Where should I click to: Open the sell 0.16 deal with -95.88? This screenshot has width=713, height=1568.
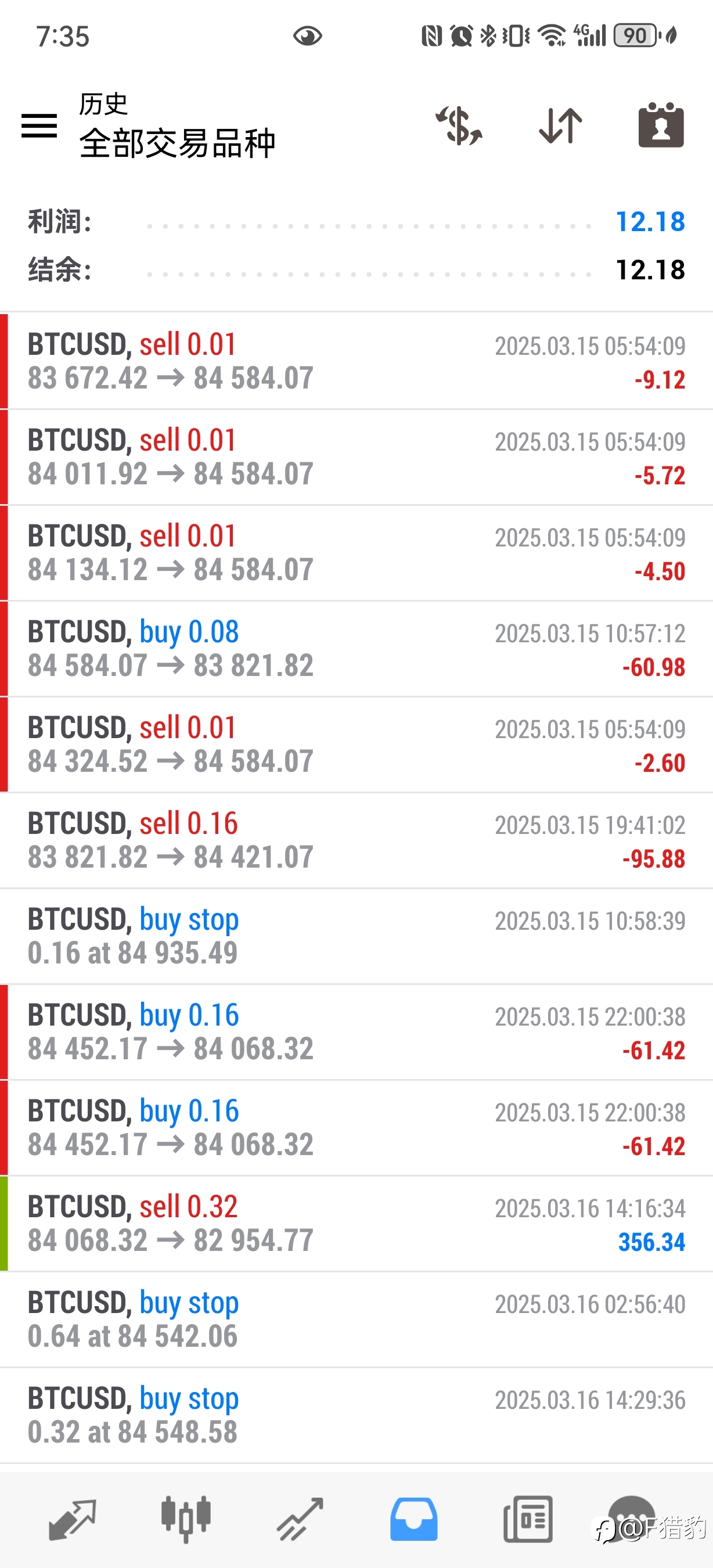356,840
